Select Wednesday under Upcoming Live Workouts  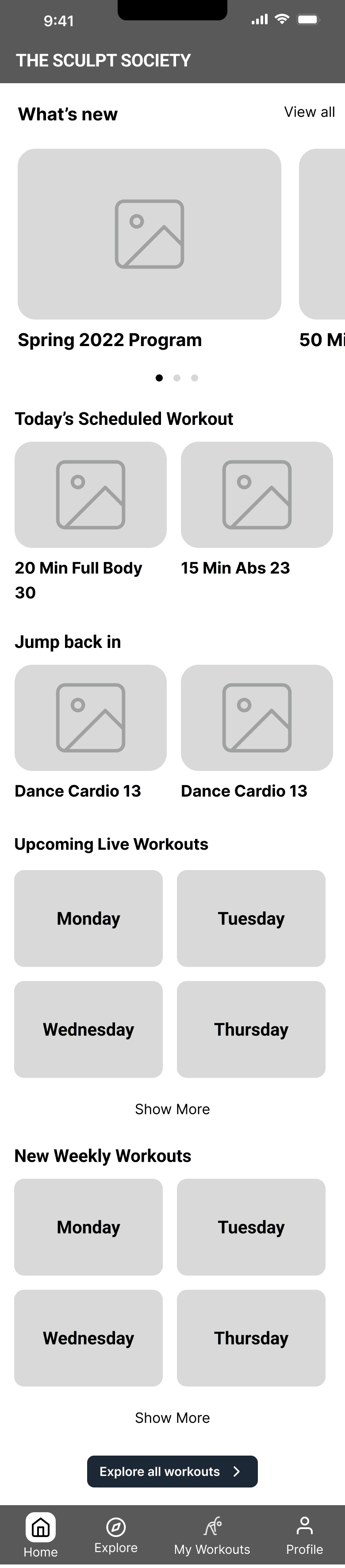pyautogui.click(x=88, y=1029)
